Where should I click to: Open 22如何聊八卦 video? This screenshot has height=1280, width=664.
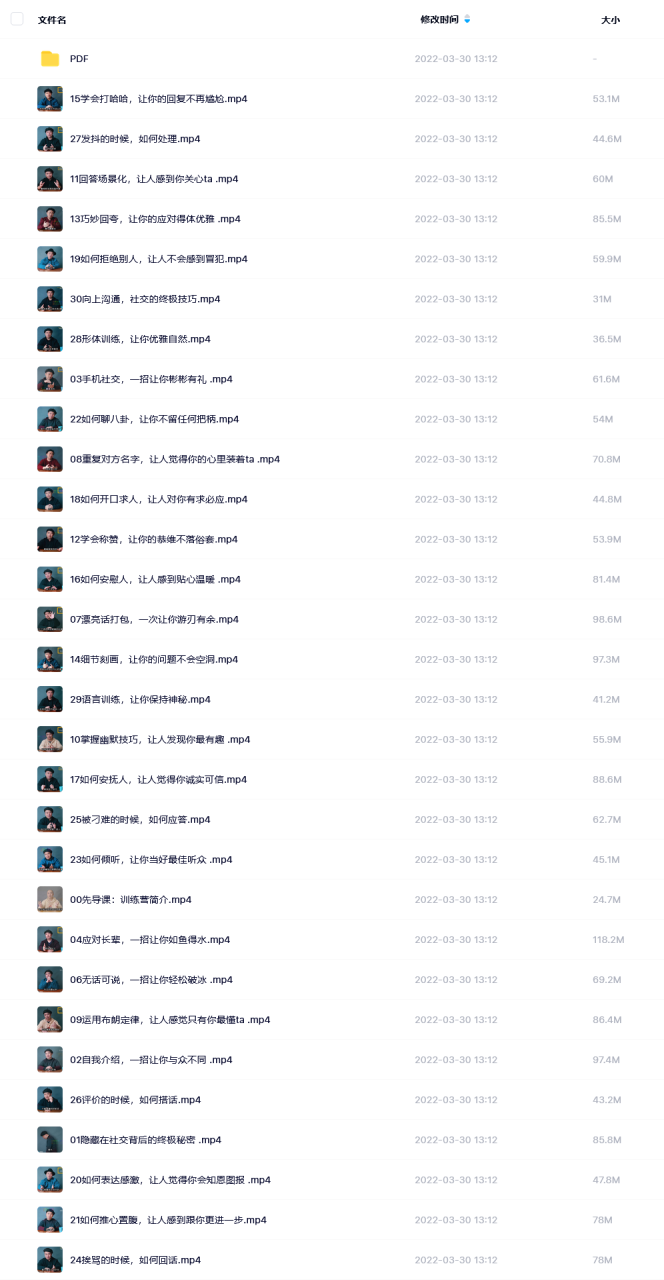(x=154, y=419)
